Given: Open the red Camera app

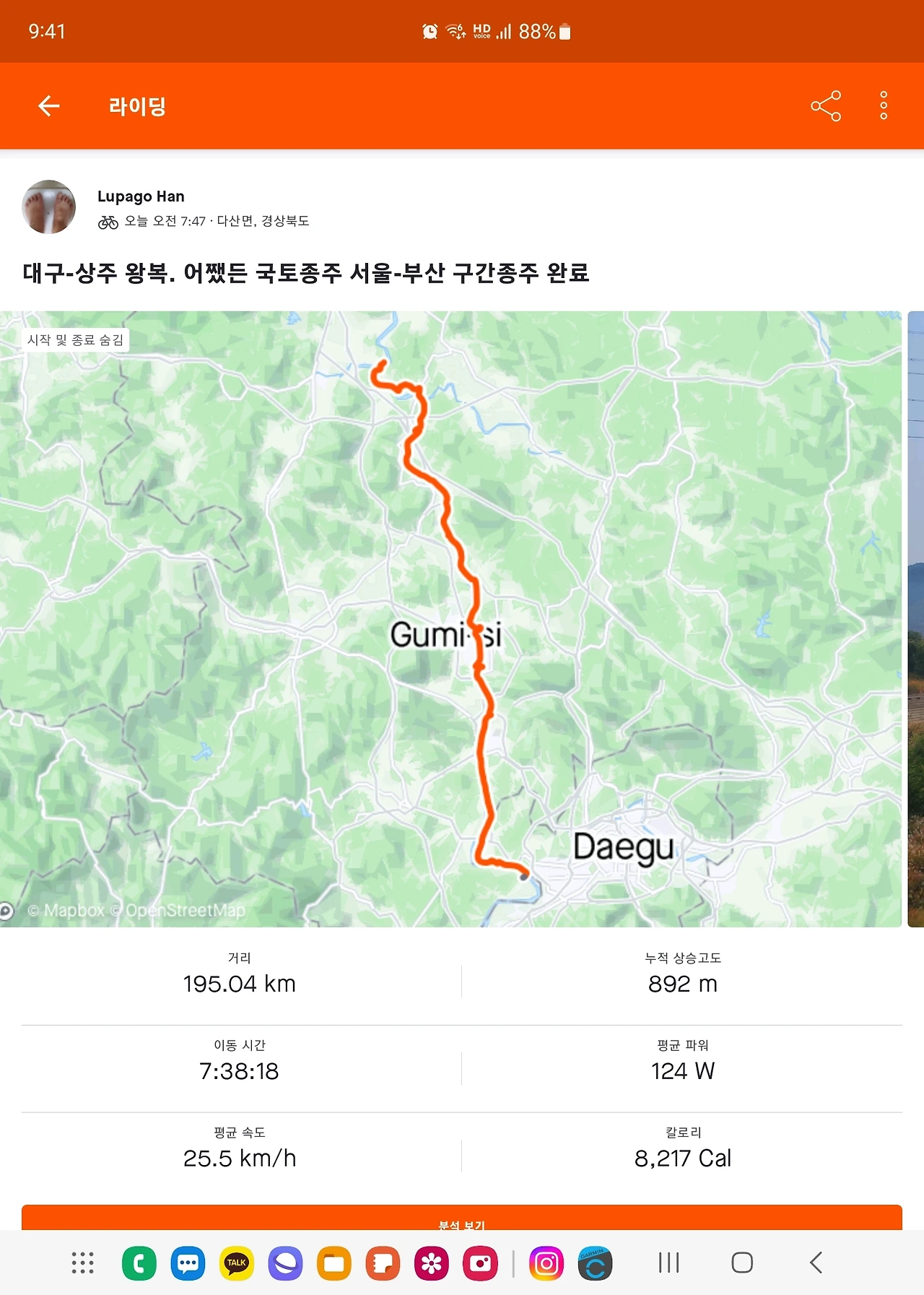Looking at the screenshot, I should 480,1263.
